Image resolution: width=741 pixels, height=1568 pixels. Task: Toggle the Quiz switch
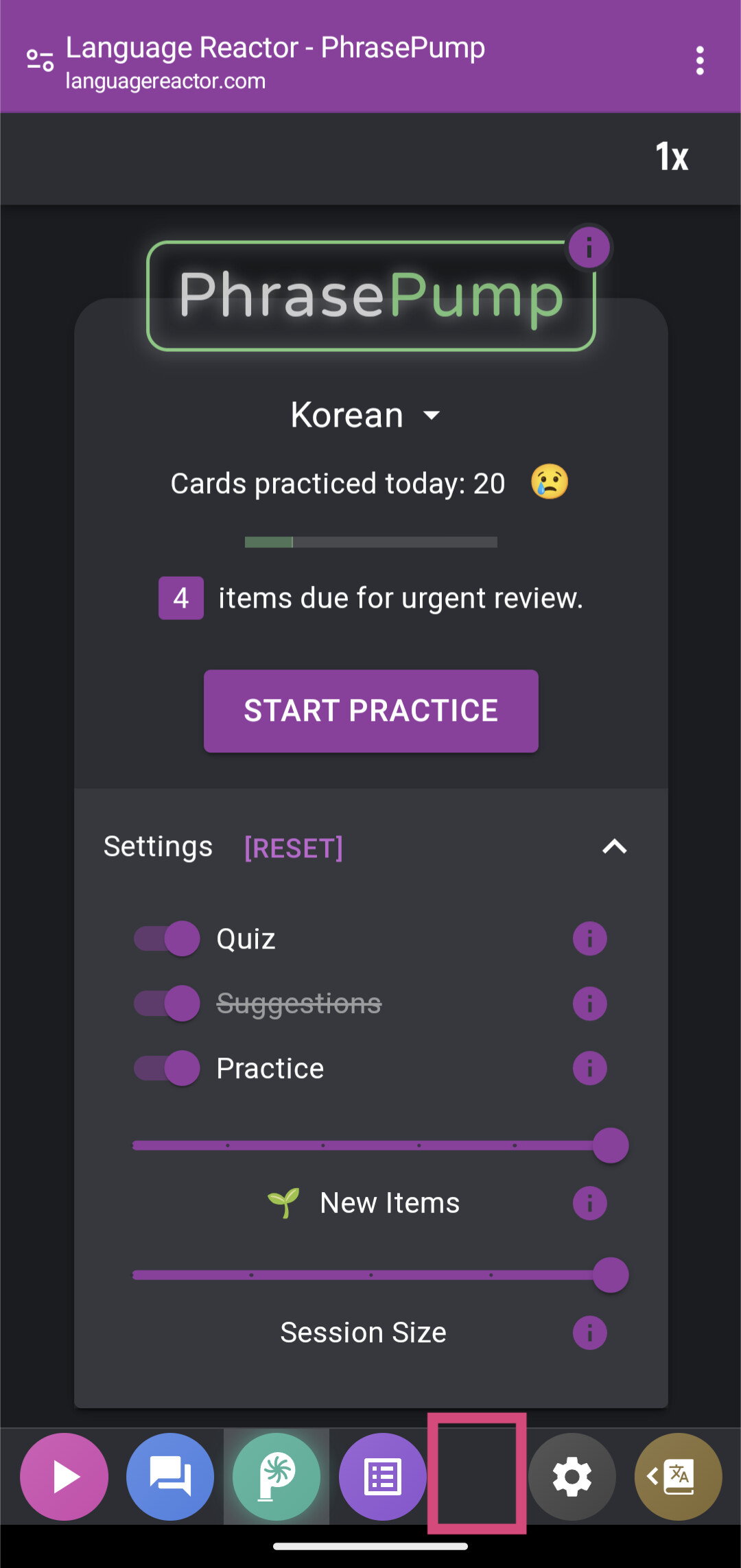[x=167, y=938]
